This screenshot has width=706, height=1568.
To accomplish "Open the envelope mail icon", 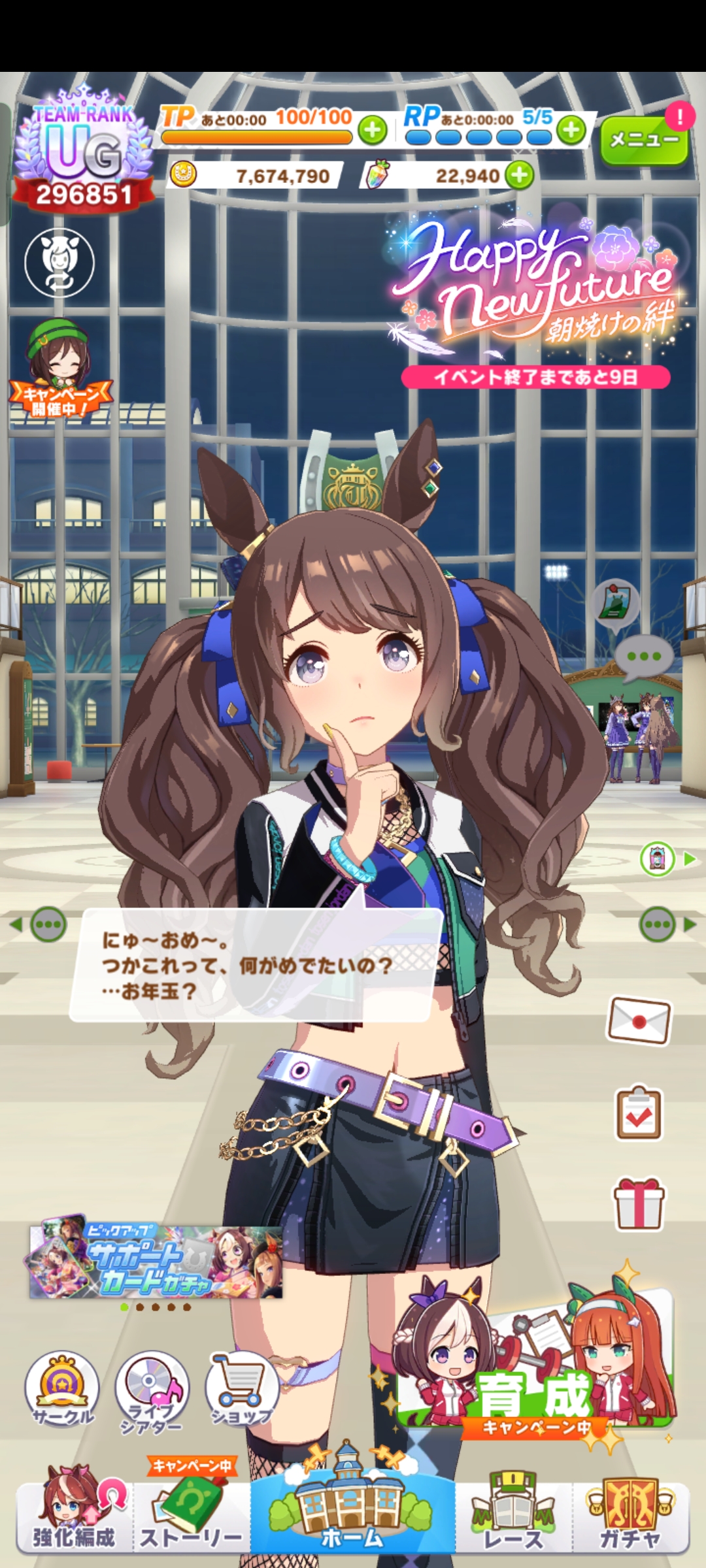I will tap(639, 1020).
